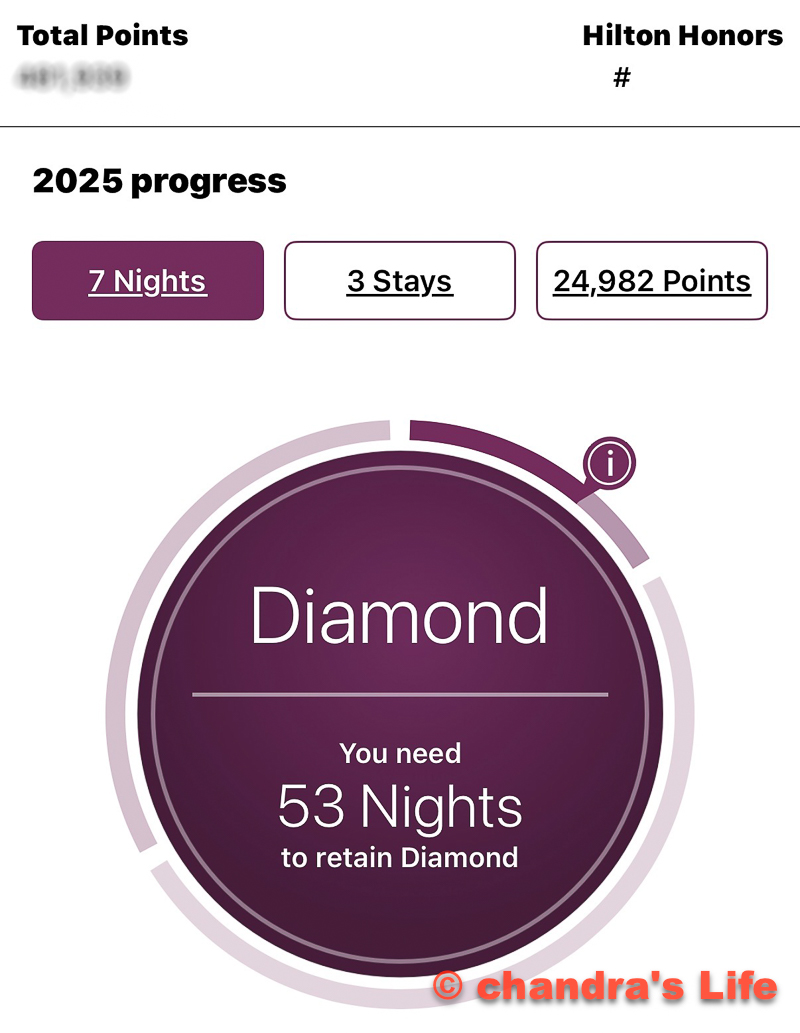The image size is (800, 1033).
Task: Select the 7 Nights progress tab
Action: (148, 281)
